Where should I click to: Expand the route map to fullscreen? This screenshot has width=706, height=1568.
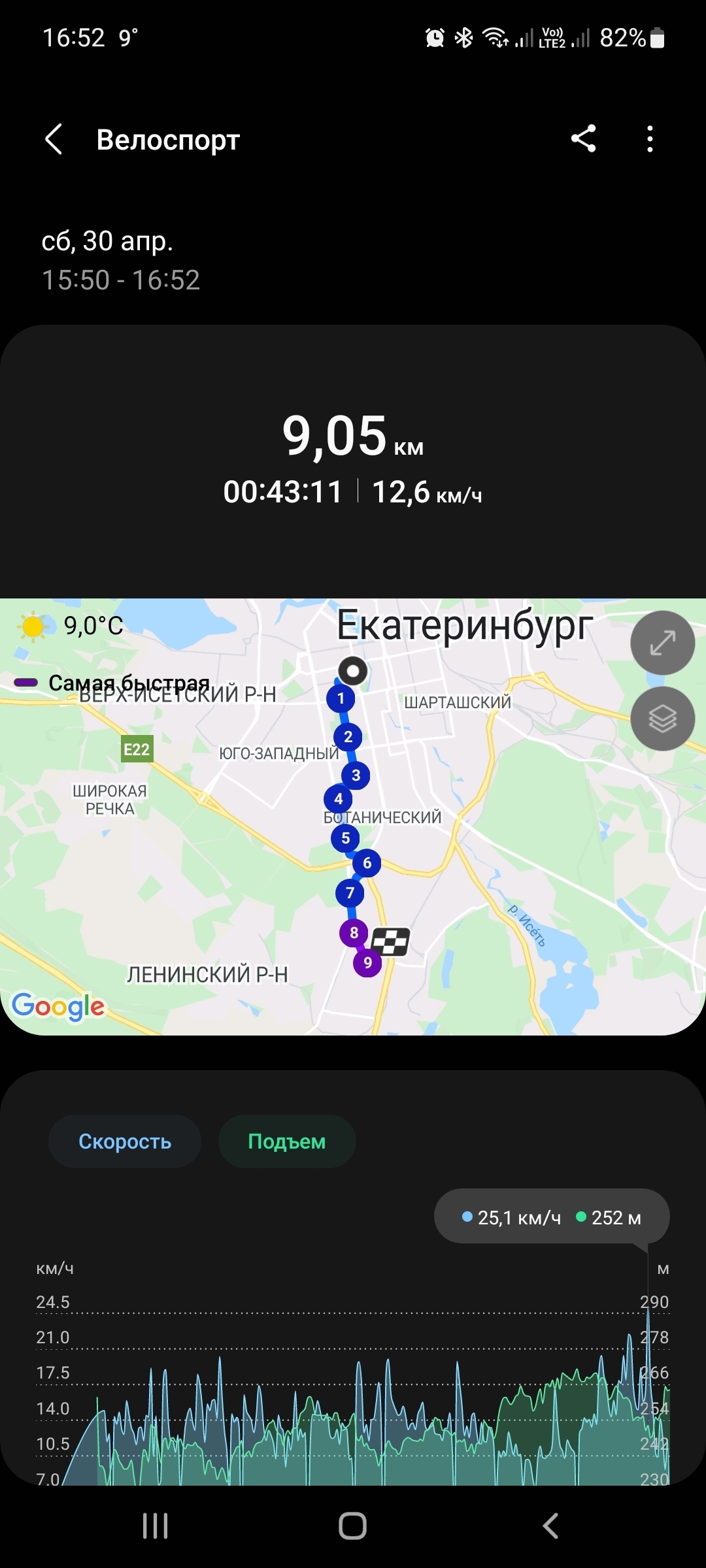[x=662, y=643]
